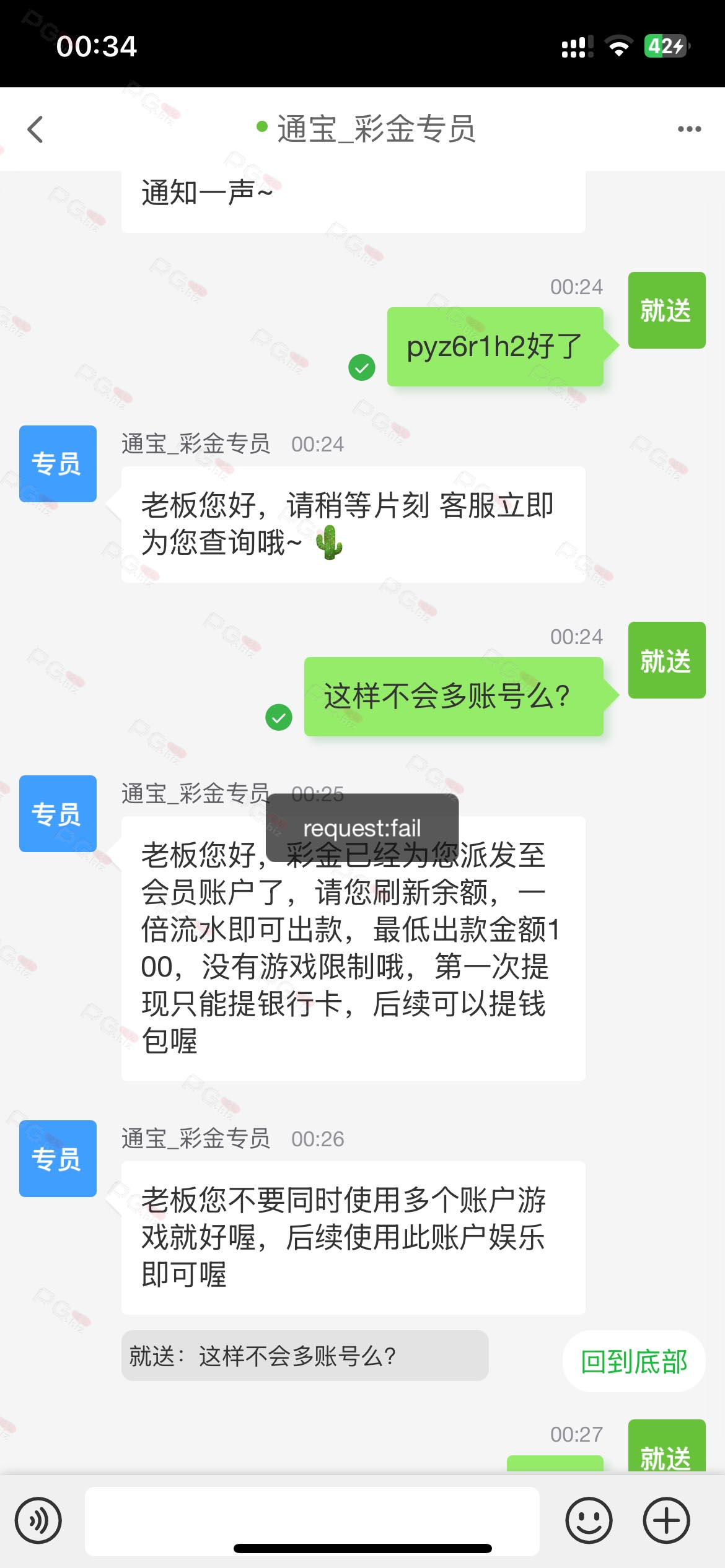Tap the voice input icon
This screenshot has height=1568, width=725.
pos(38,1520)
